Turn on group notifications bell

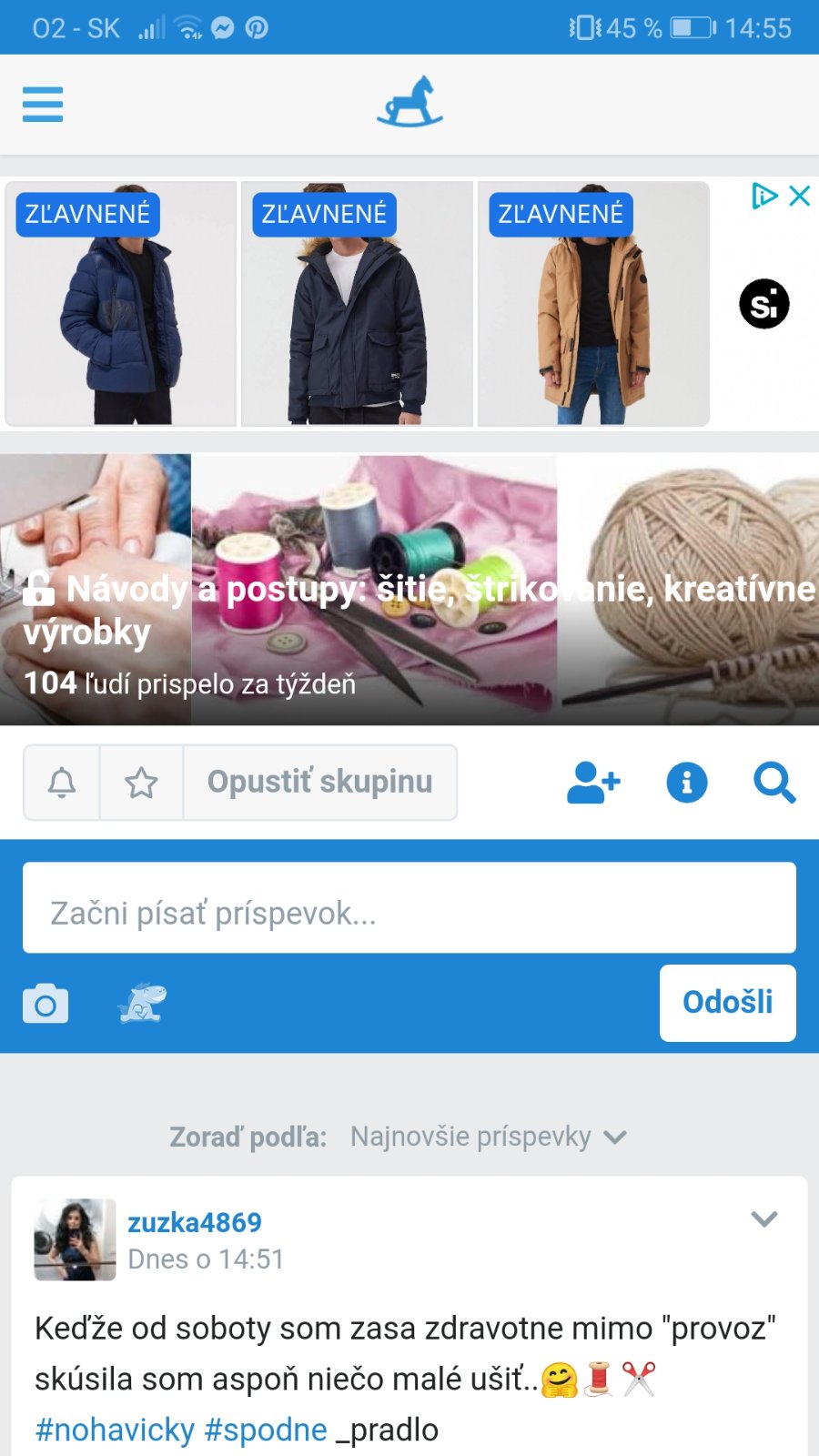[x=62, y=783]
